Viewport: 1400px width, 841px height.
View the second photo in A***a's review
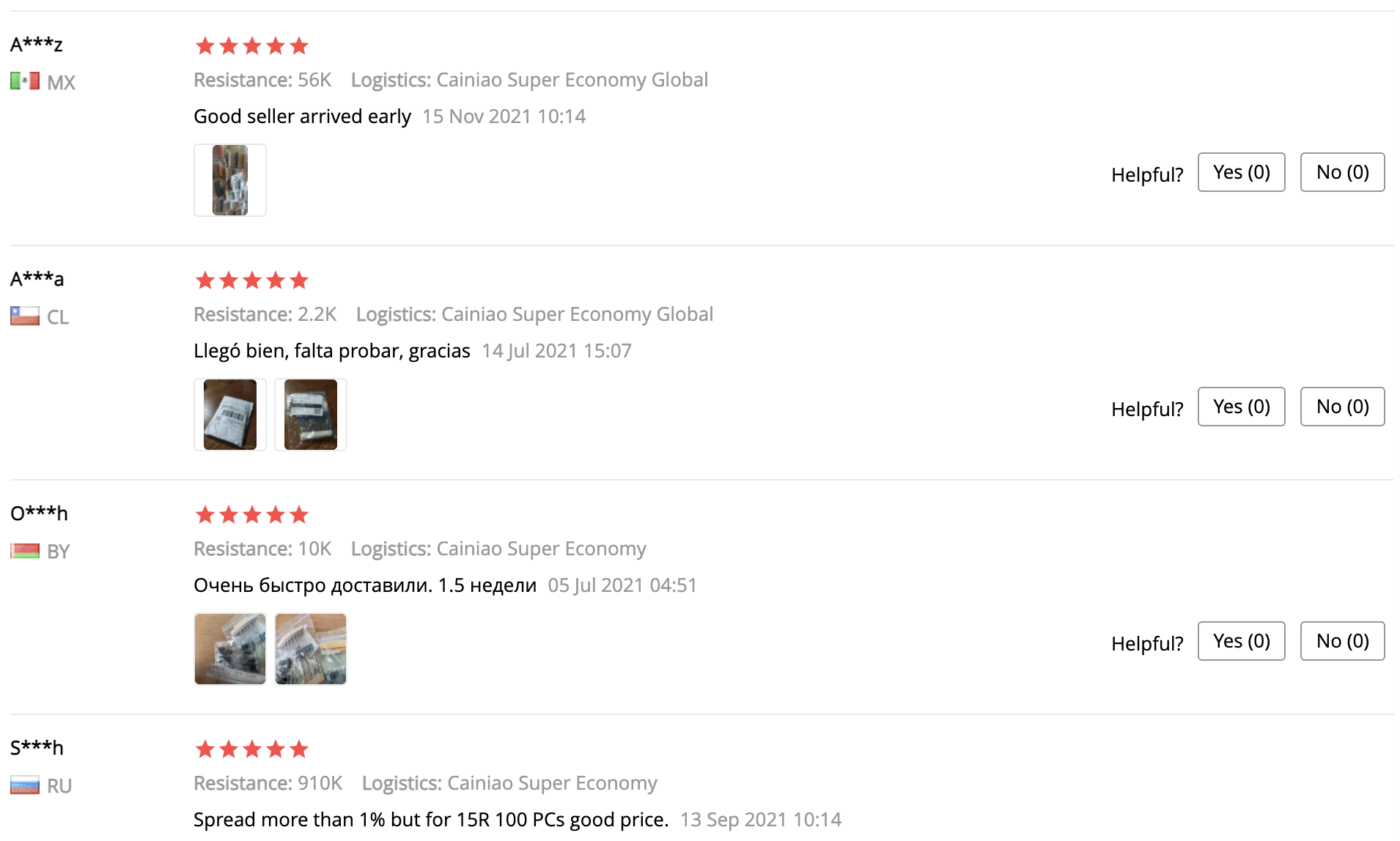(310, 415)
